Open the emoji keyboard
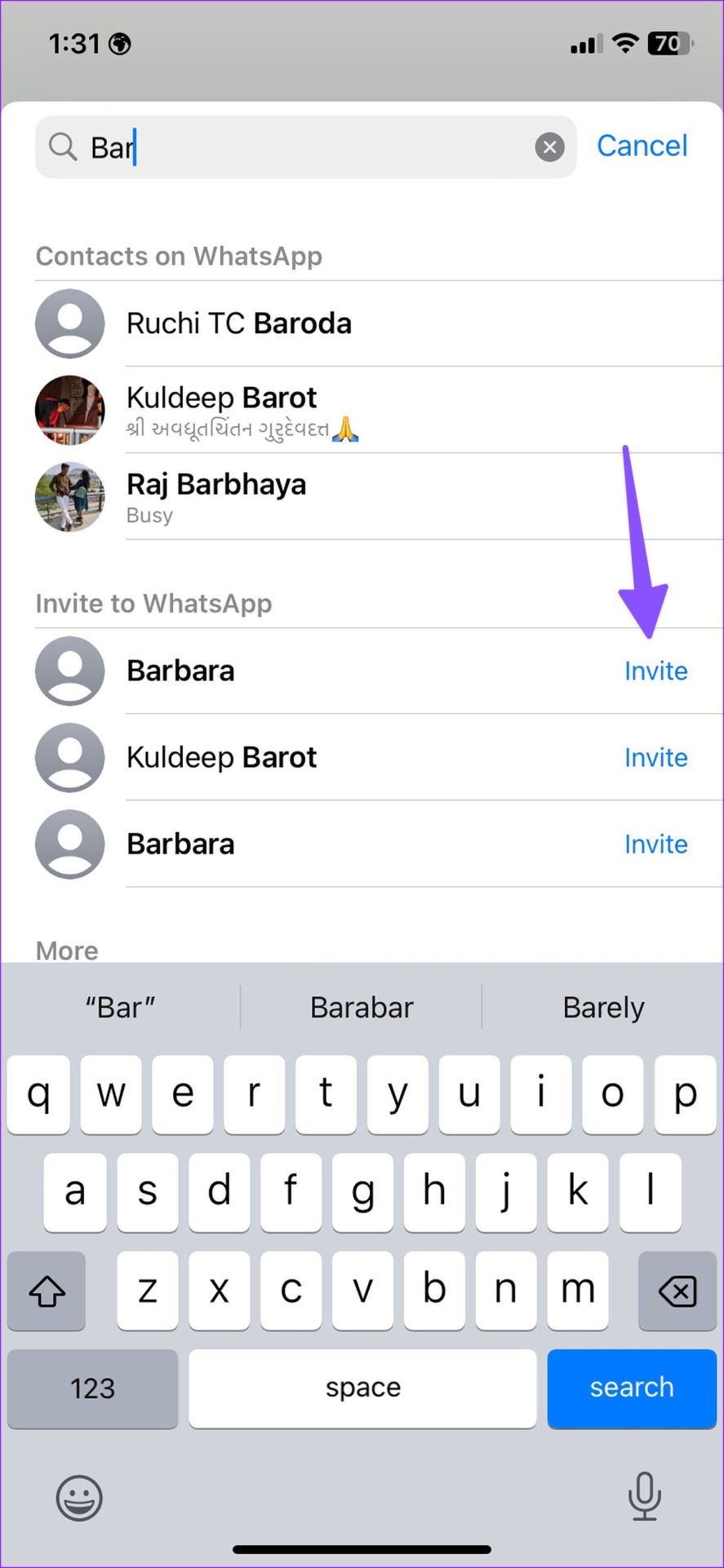 [x=79, y=1498]
